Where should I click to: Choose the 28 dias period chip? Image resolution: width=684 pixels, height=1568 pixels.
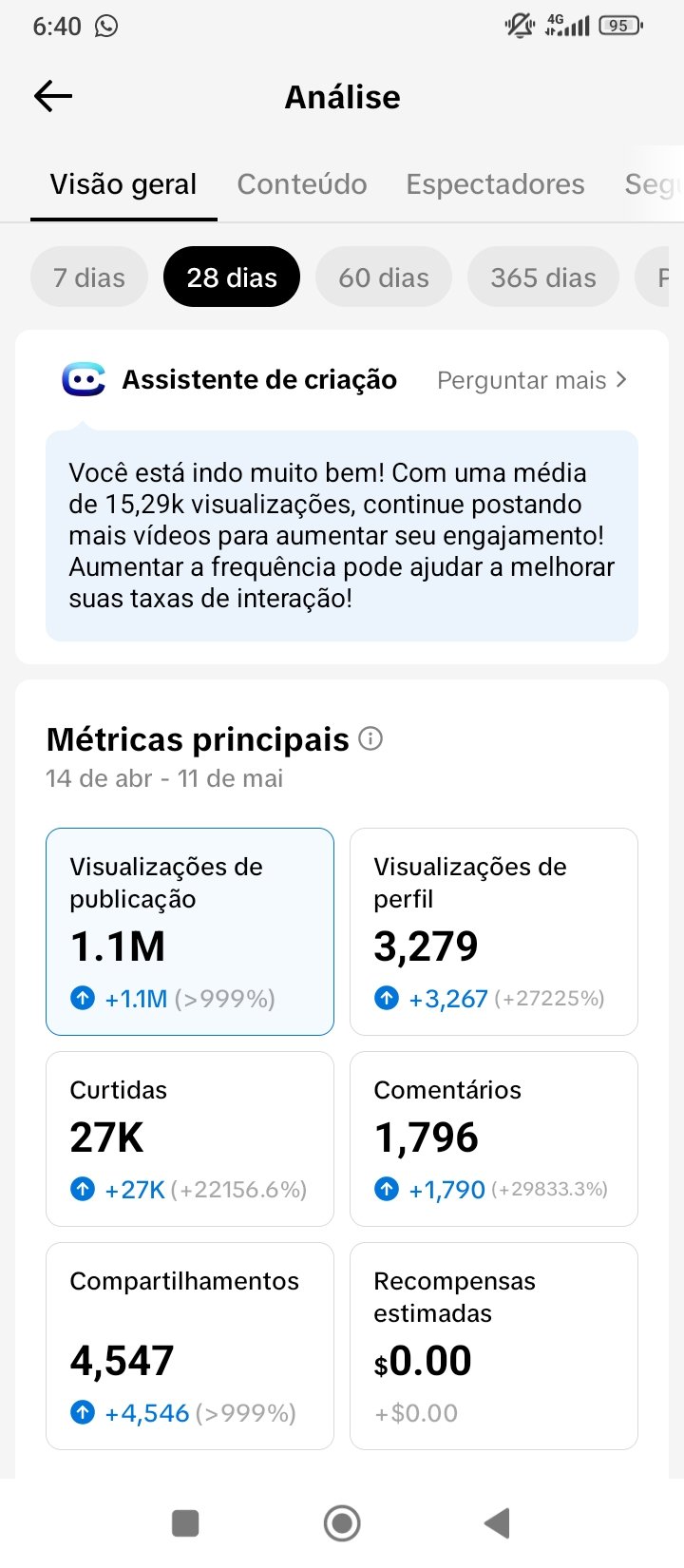tap(232, 277)
